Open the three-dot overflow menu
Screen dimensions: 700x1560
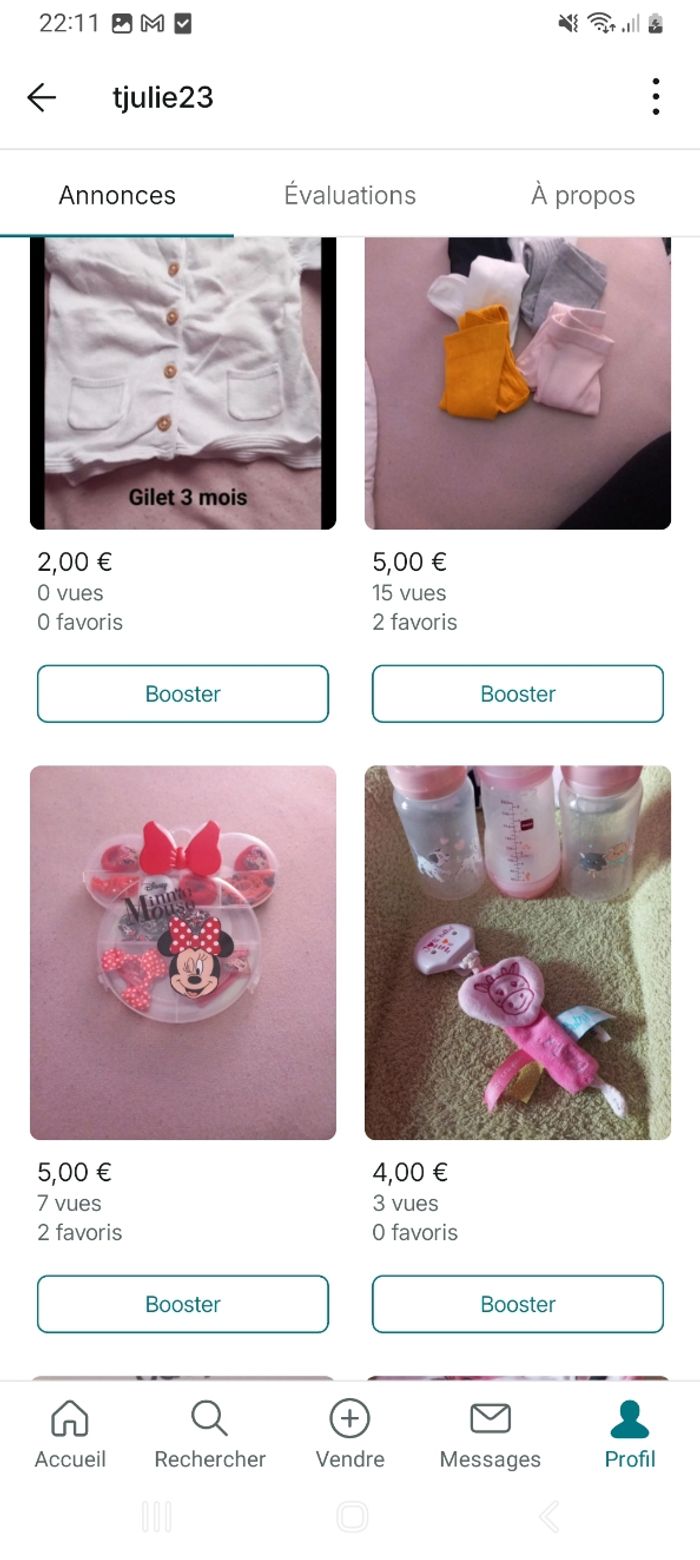[655, 97]
